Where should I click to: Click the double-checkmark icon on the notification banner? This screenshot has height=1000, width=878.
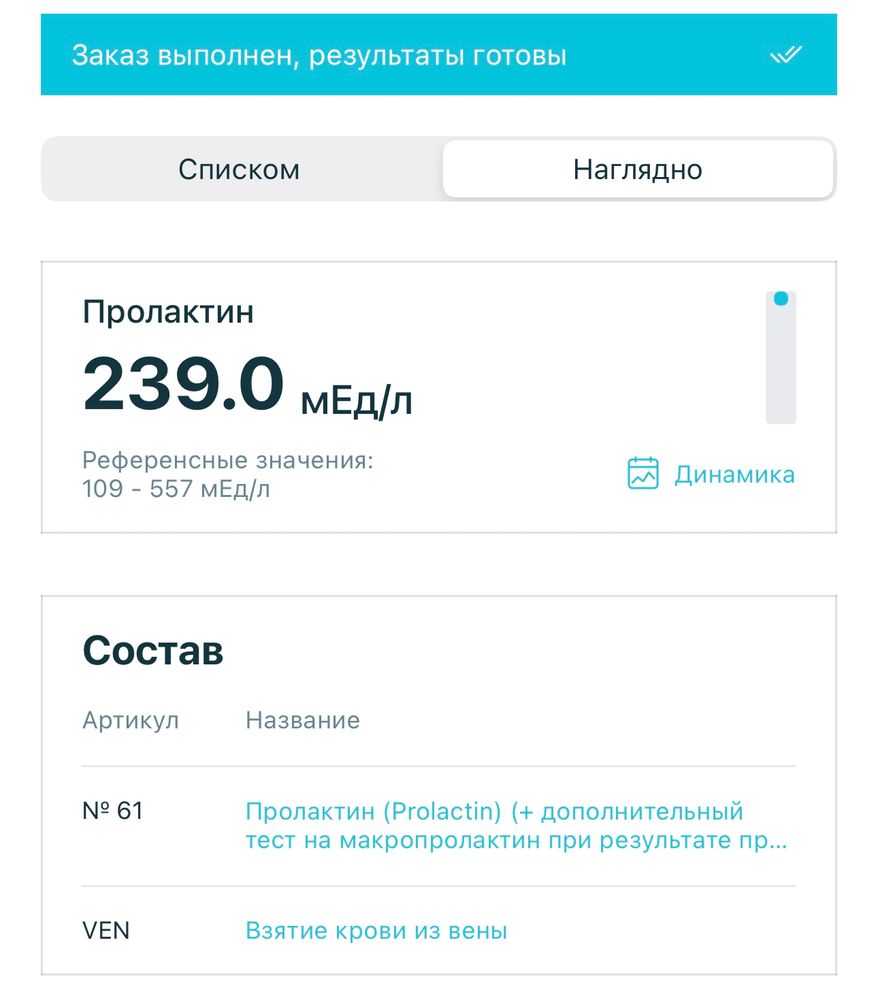(786, 55)
